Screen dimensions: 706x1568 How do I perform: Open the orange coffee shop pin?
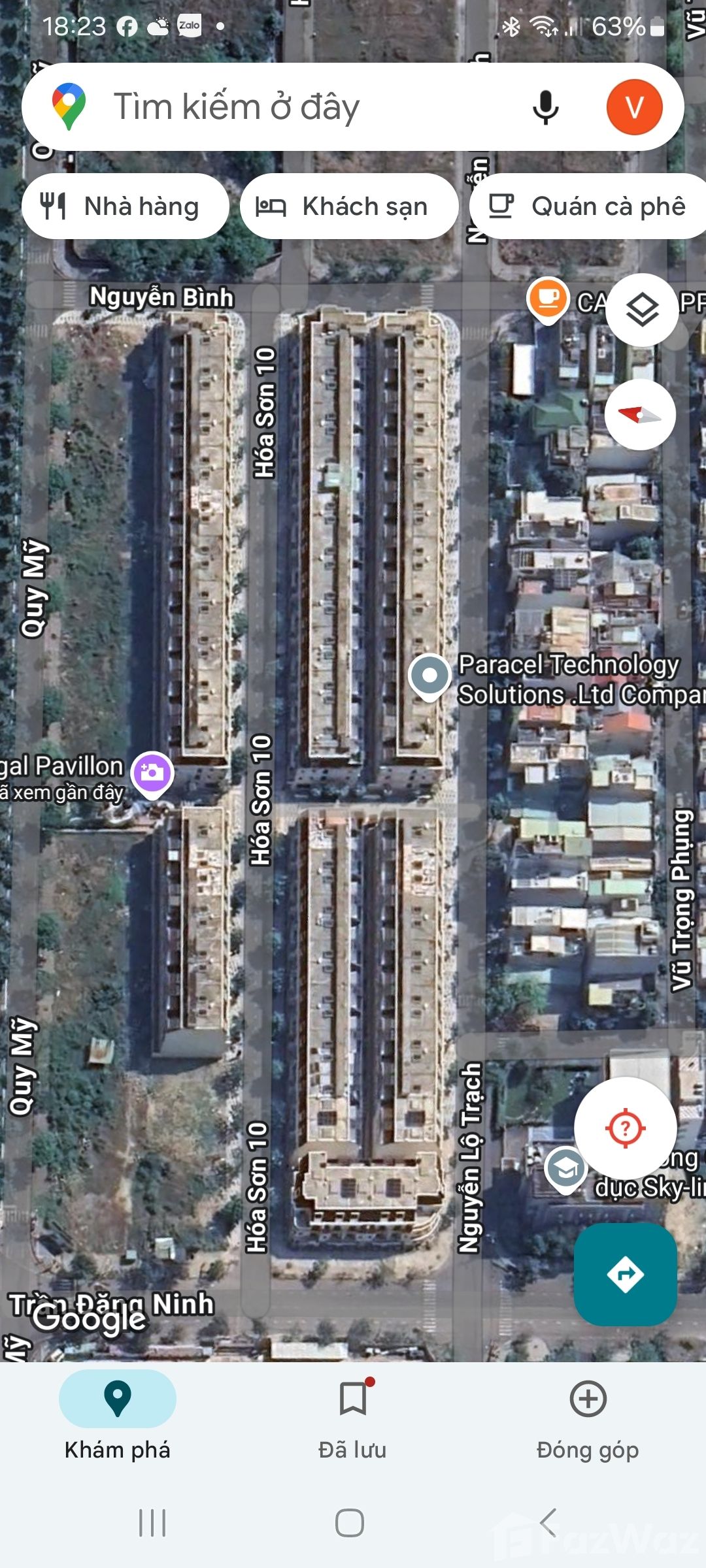point(548,299)
